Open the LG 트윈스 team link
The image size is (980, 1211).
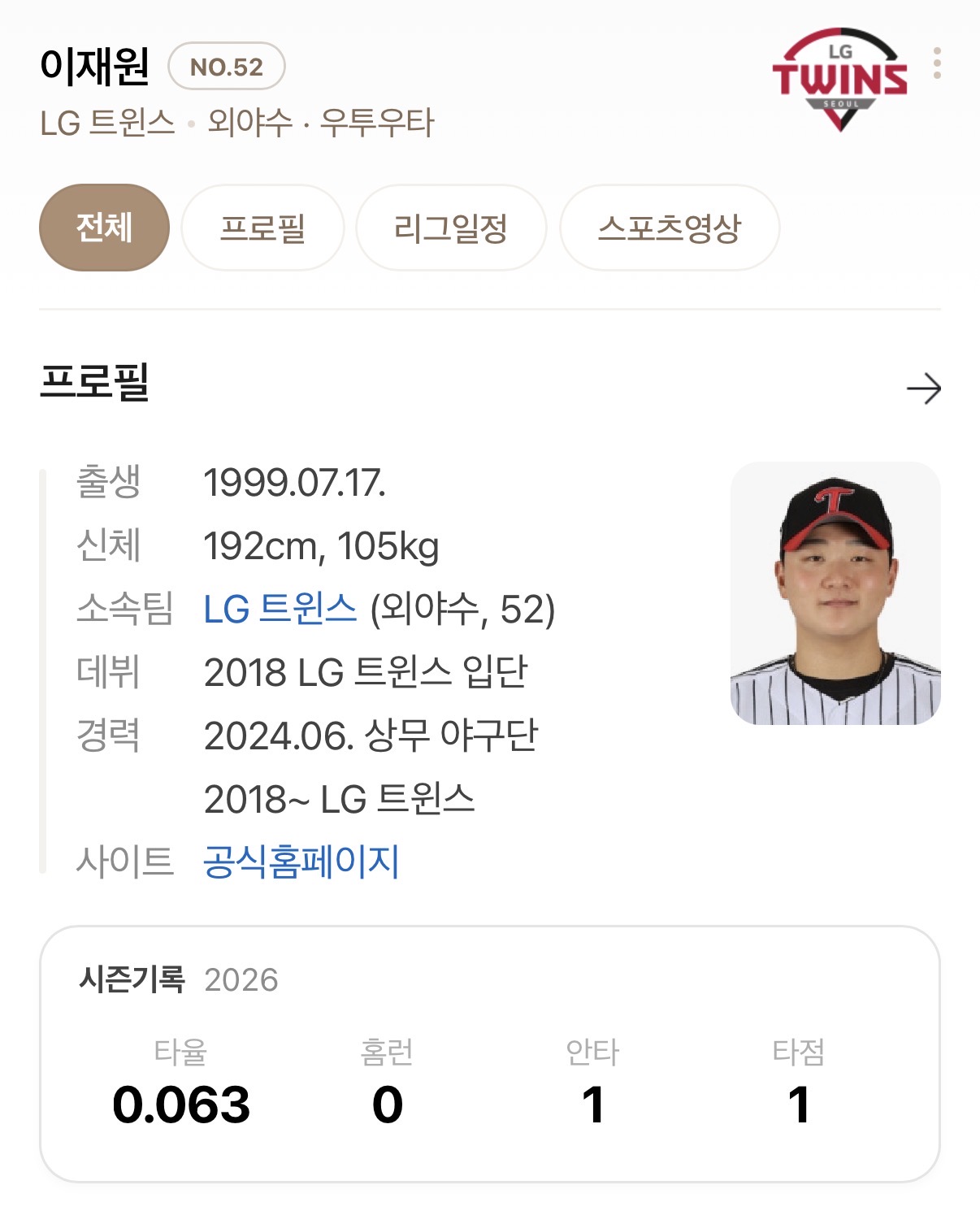(x=280, y=609)
